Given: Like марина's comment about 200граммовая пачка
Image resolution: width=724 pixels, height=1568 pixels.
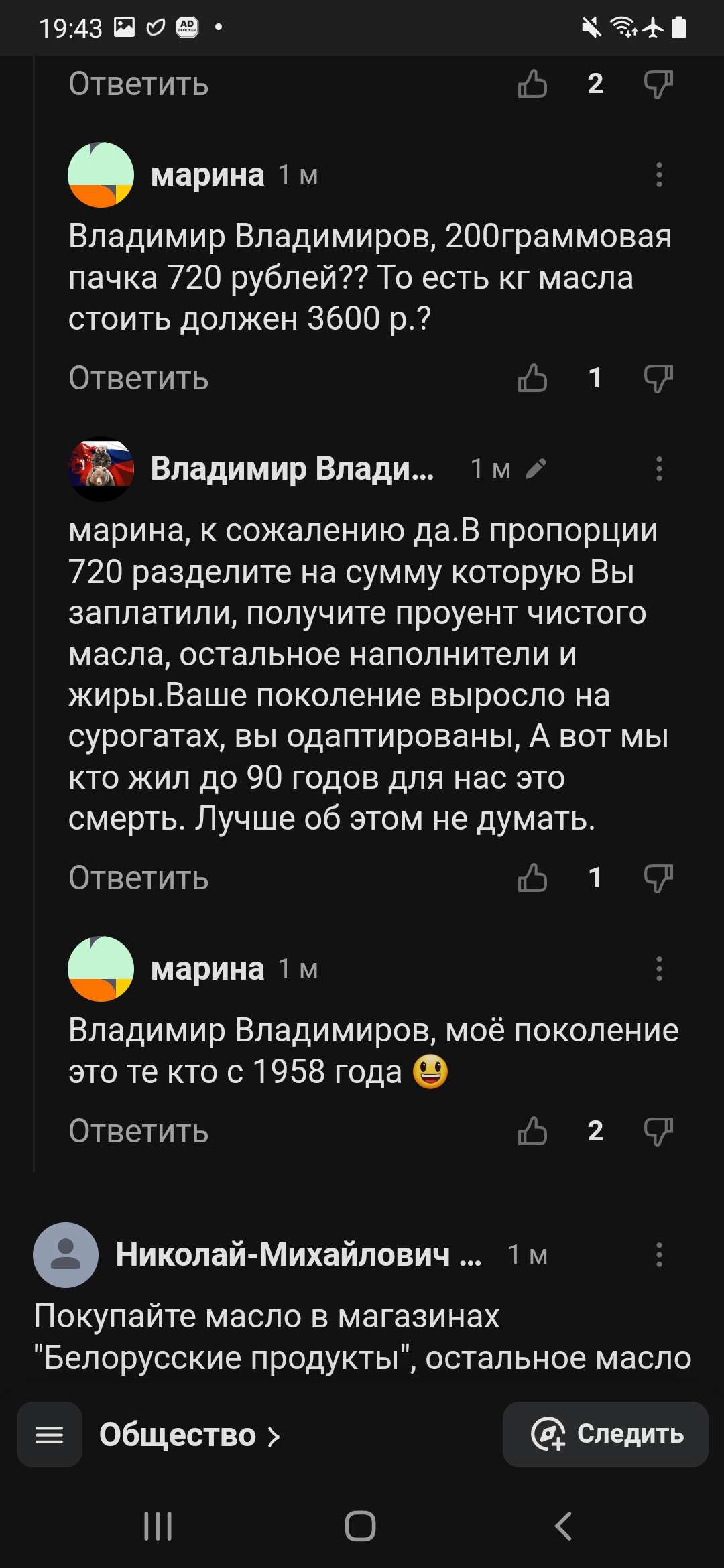Looking at the screenshot, I should point(533,379).
